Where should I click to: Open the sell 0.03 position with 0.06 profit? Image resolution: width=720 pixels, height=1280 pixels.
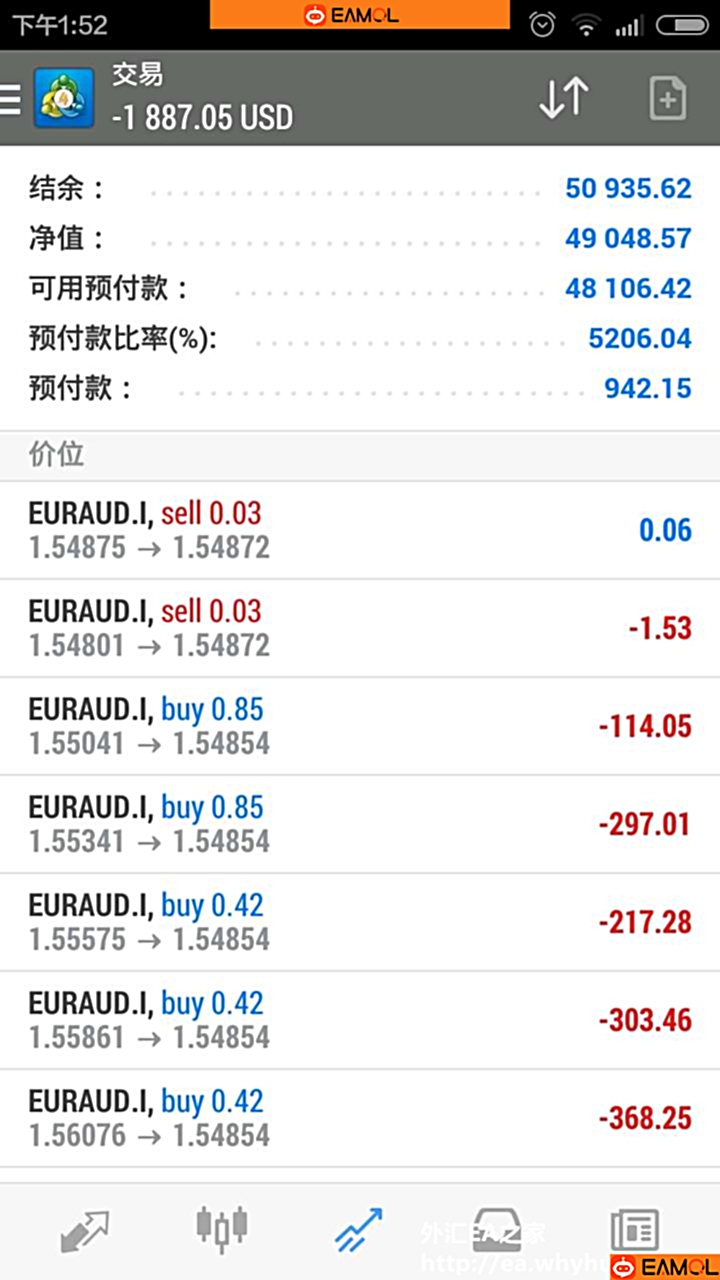pos(360,530)
